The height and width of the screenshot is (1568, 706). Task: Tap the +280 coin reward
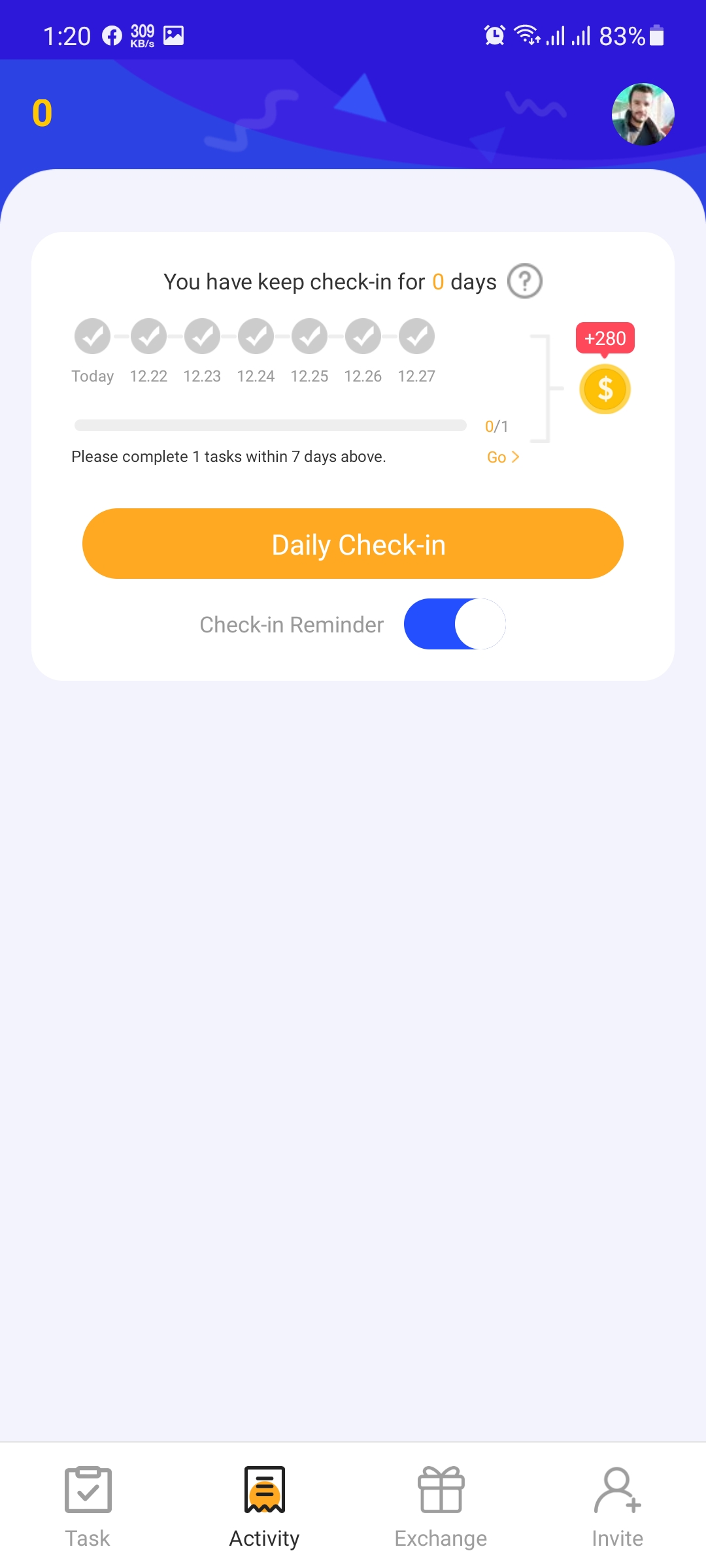tap(605, 389)
